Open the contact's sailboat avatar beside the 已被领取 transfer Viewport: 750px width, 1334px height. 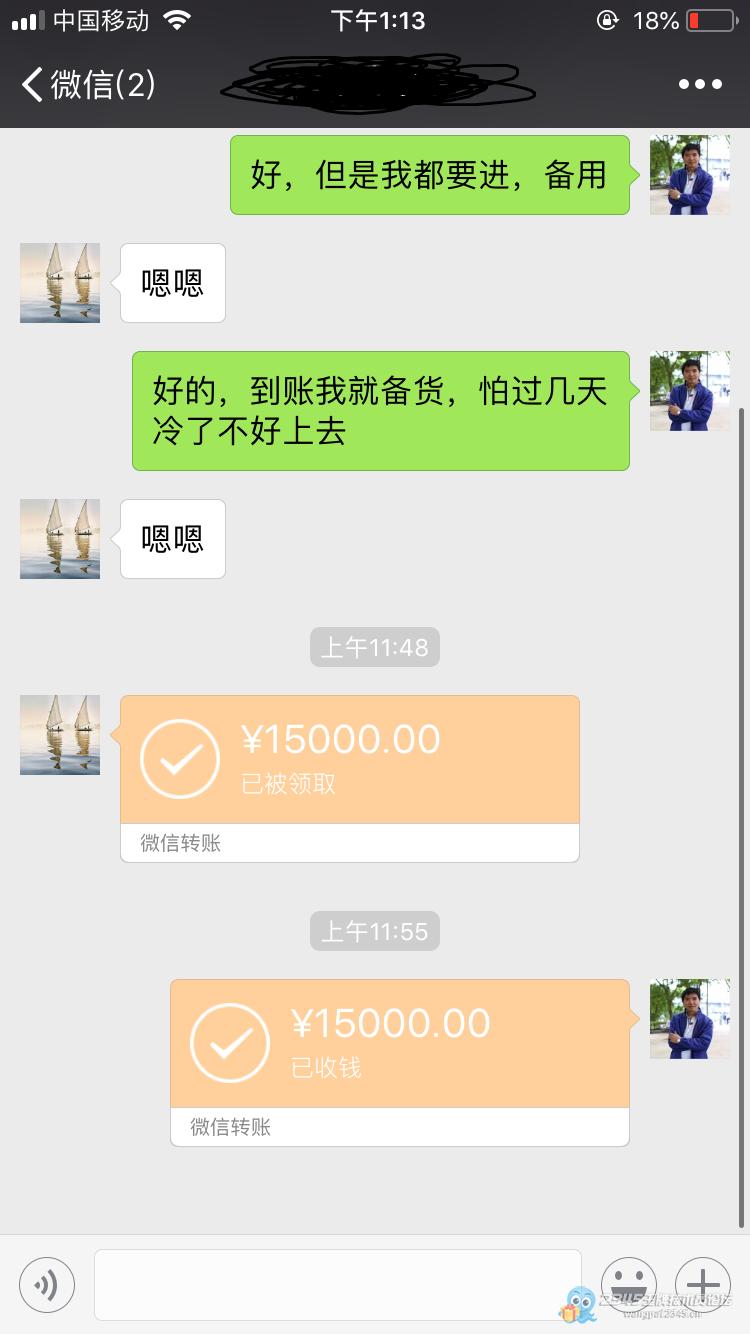[60, 735]
